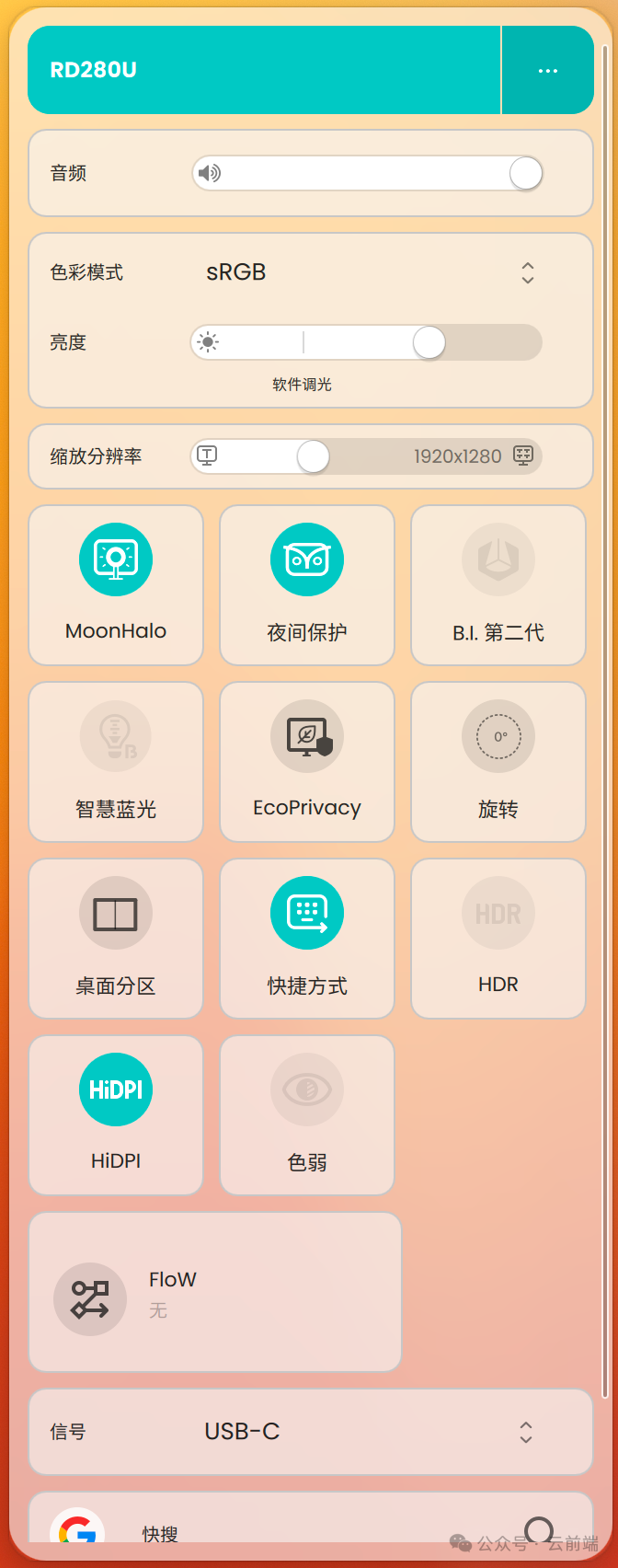Screen dimensions: 618x1568
Task: Toggle the 夜间保护 night protection tile
Action: coord(307,584)
